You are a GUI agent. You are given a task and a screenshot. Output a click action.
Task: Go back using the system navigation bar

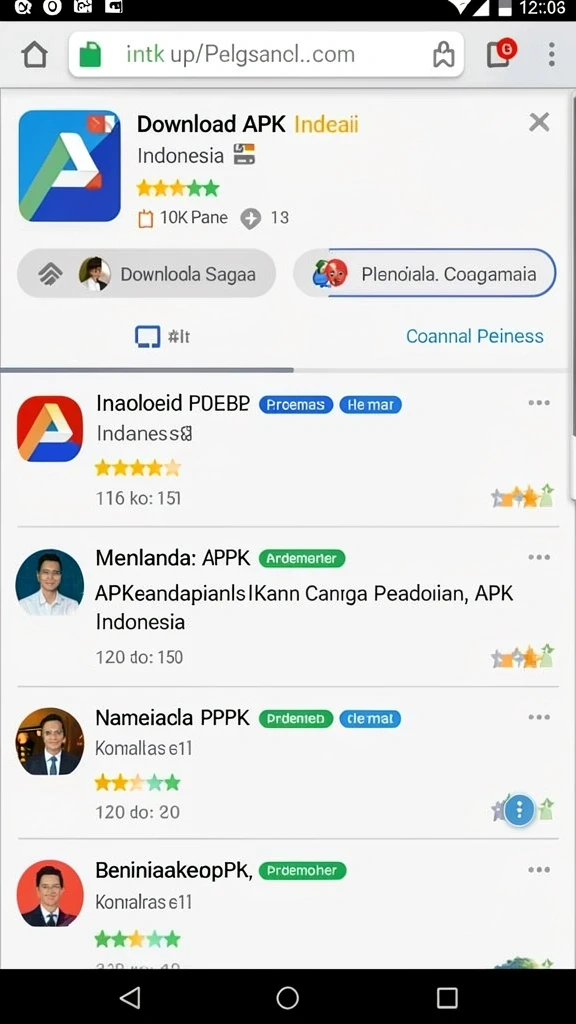coord(131,997)
